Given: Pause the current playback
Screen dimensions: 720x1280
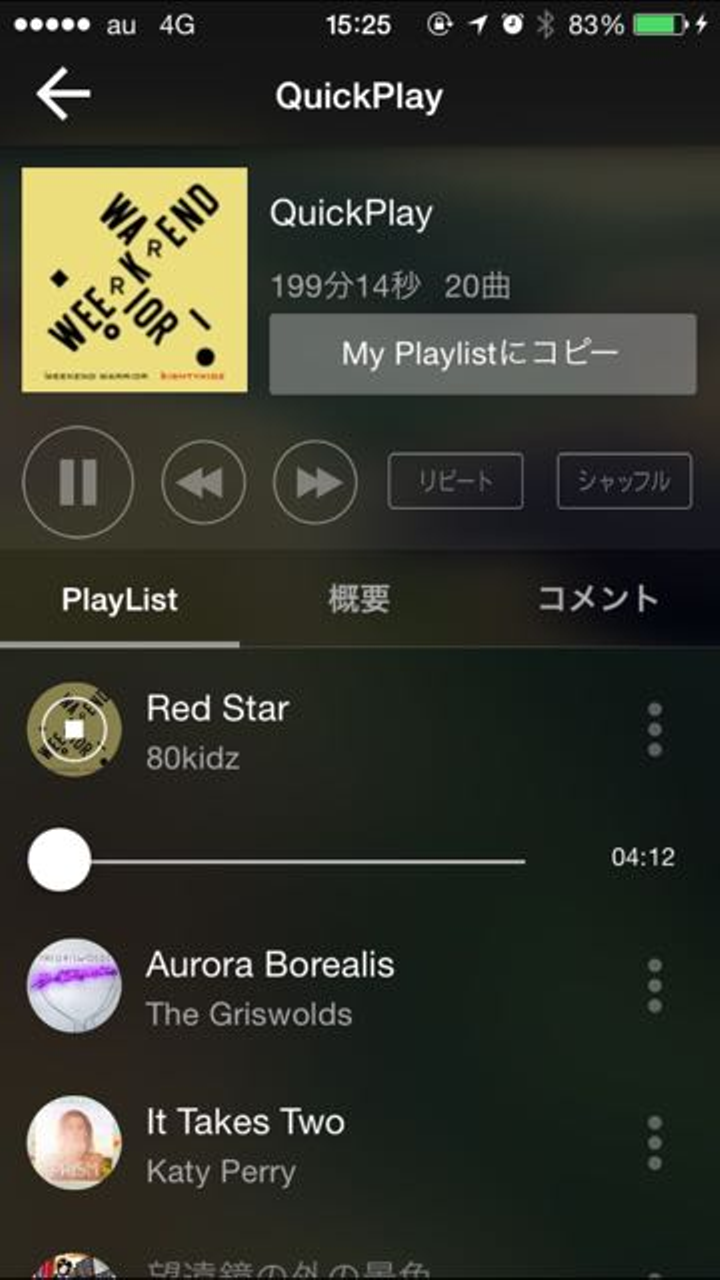Looking at the screenshot, I should [x=78, y=482].
